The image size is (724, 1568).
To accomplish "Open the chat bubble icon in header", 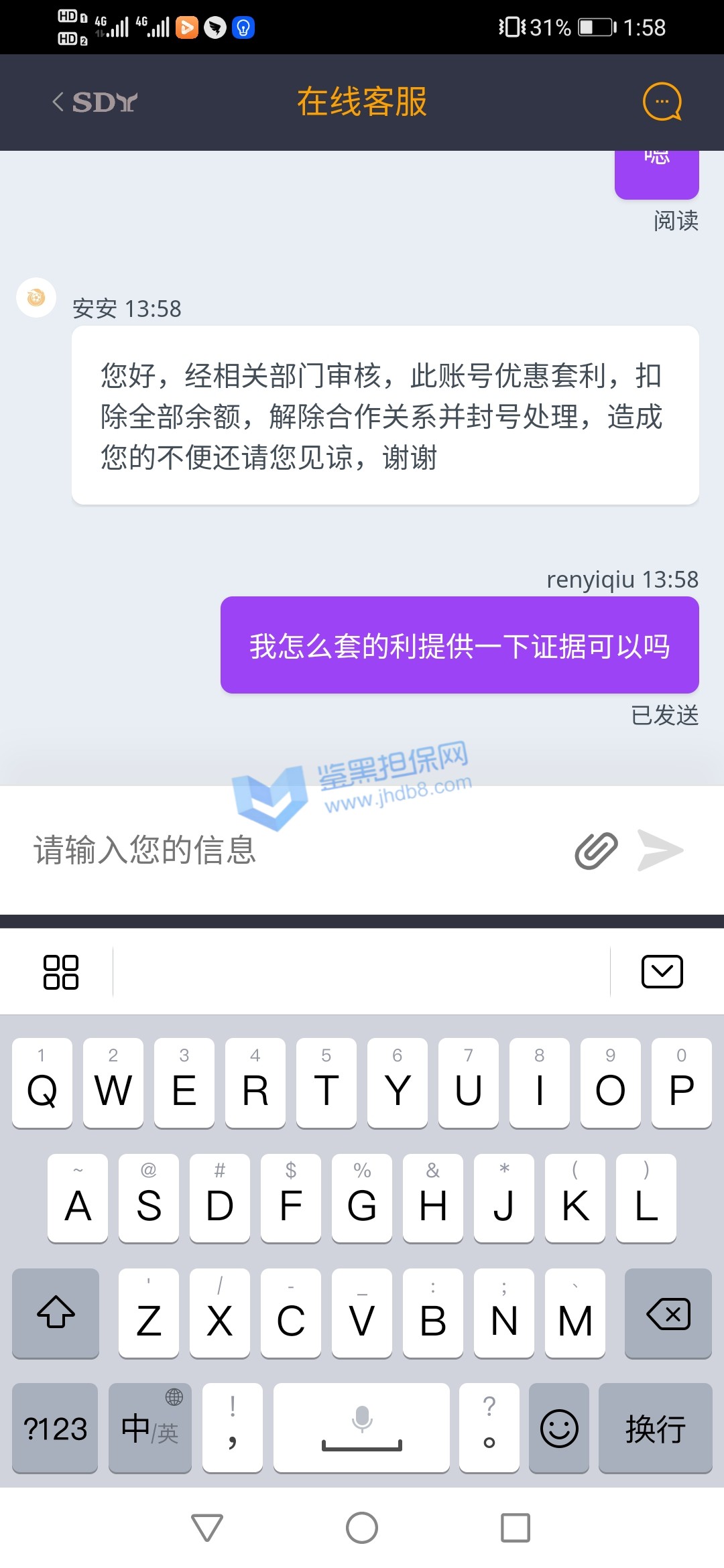I will click(662, 102).
